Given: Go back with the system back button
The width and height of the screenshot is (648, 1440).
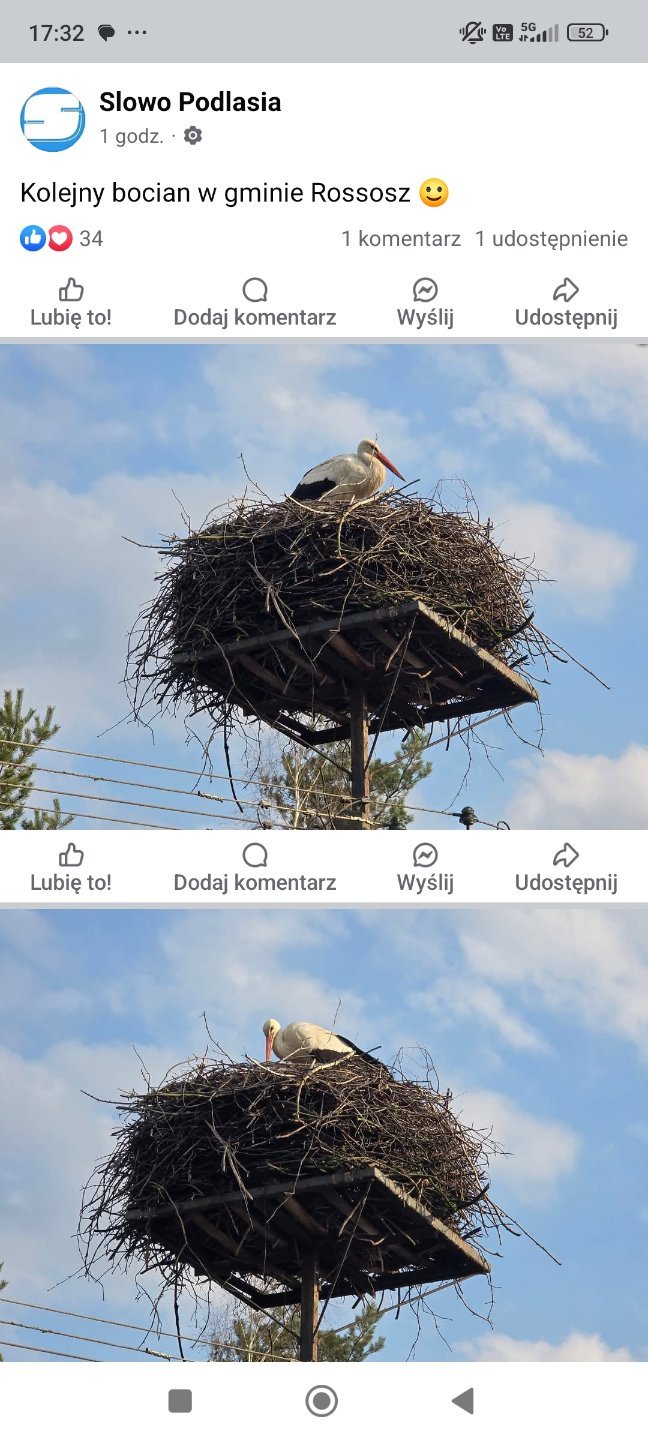Looking at the screenshot, I should (x=462, y=1401).
